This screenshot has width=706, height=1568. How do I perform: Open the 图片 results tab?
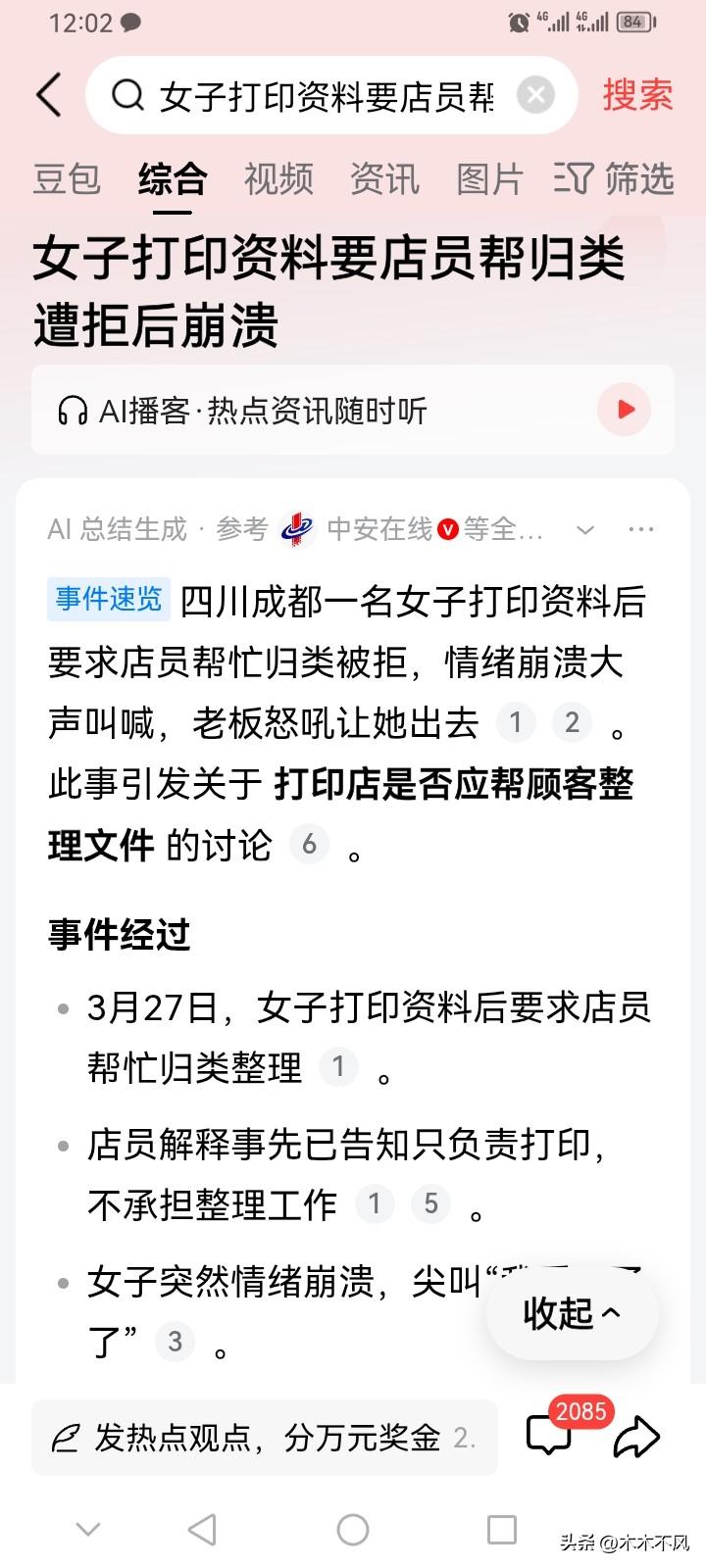click(x=488, y=179)
